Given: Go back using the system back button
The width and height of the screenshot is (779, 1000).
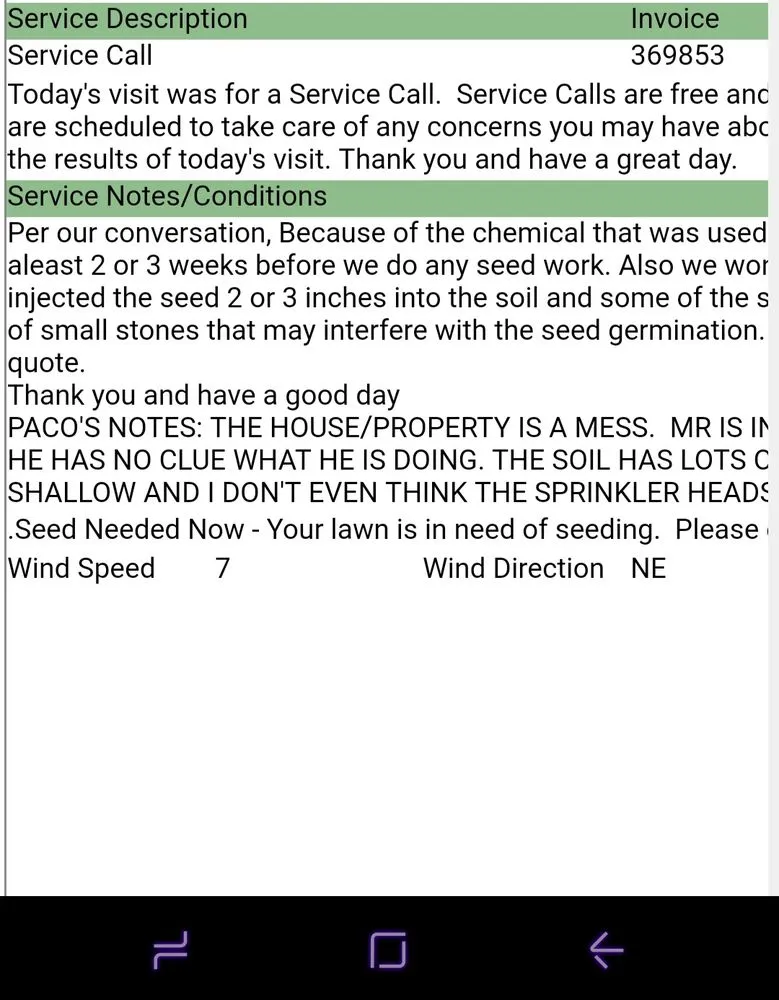Looking at the screenshot, I should click(x=606, y=949).
